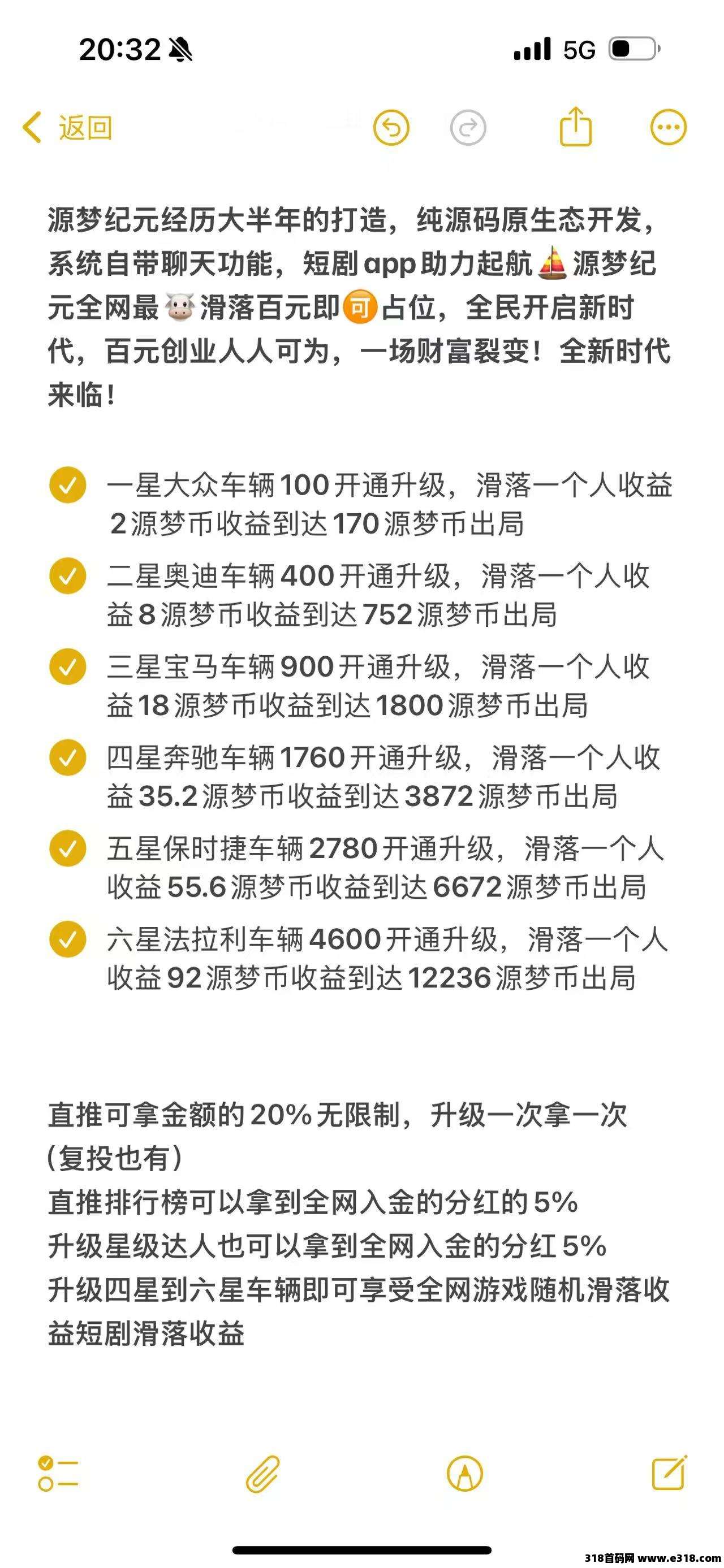The width and height of the screenshot is (724, 1568).
Task: Uncheck the 二星奥迪车辆 checklist item
Action: click(x=67, y=576)
